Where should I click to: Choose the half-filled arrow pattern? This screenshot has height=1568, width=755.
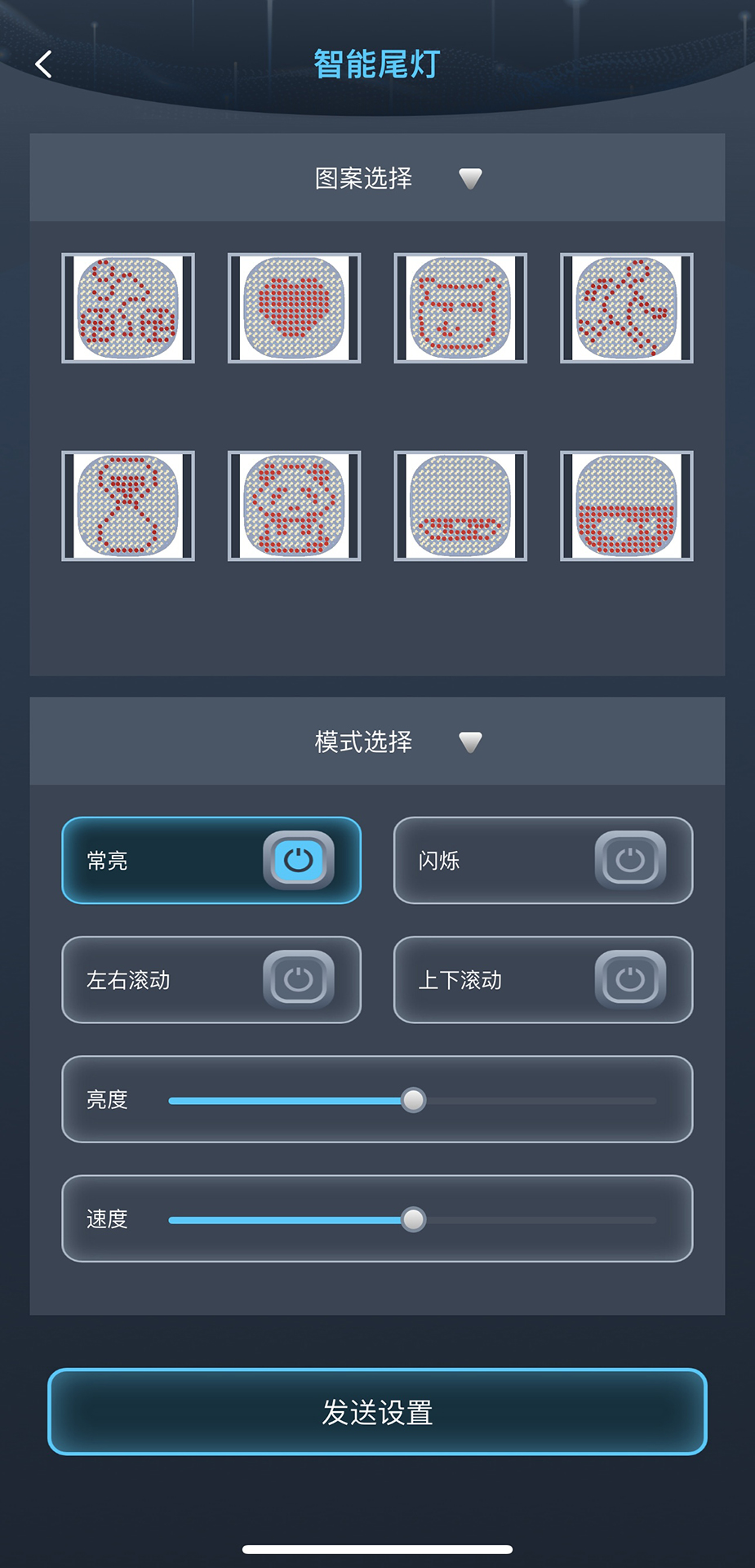tap(626, 504)
